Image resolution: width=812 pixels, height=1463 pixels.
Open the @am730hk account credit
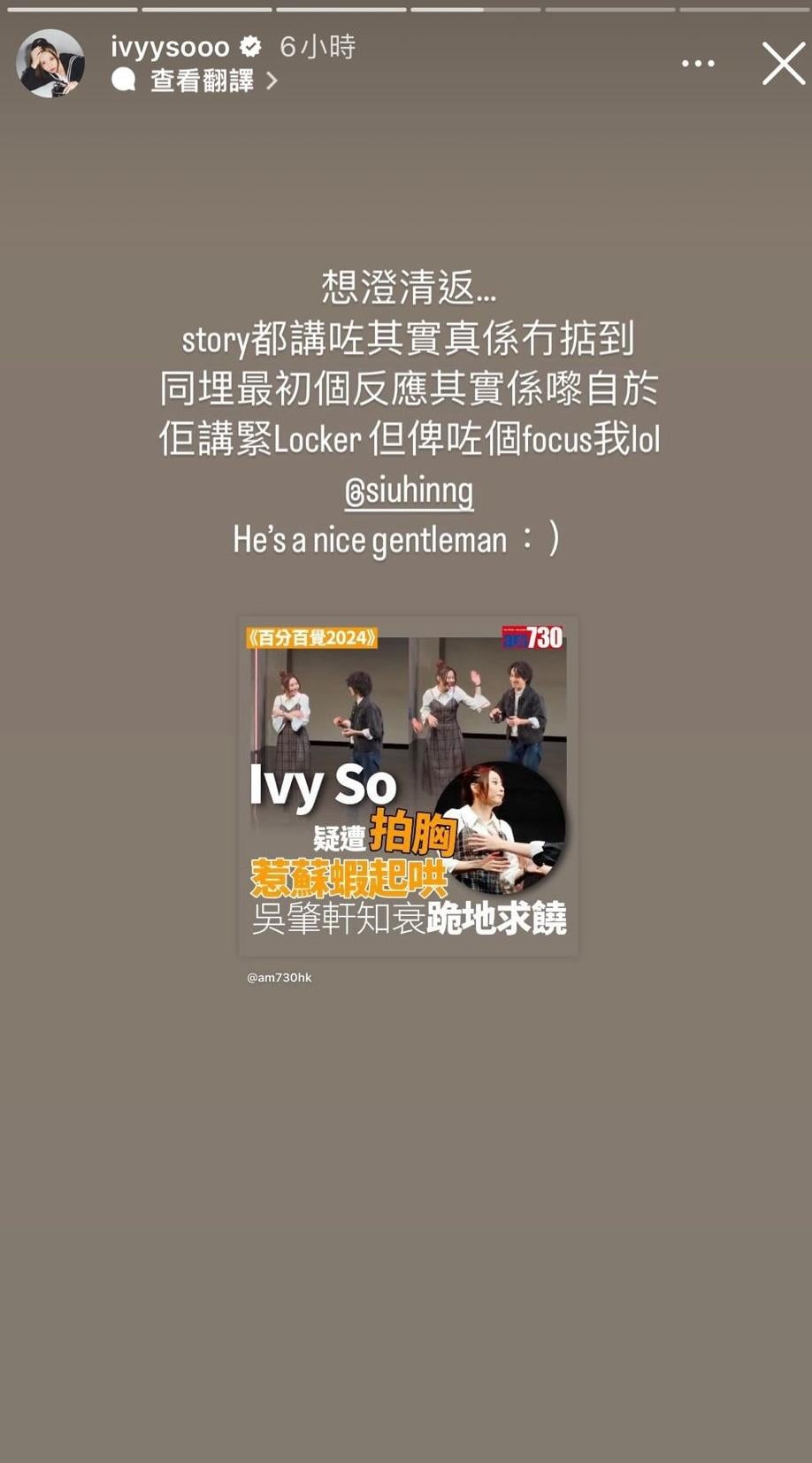[280, 977]
